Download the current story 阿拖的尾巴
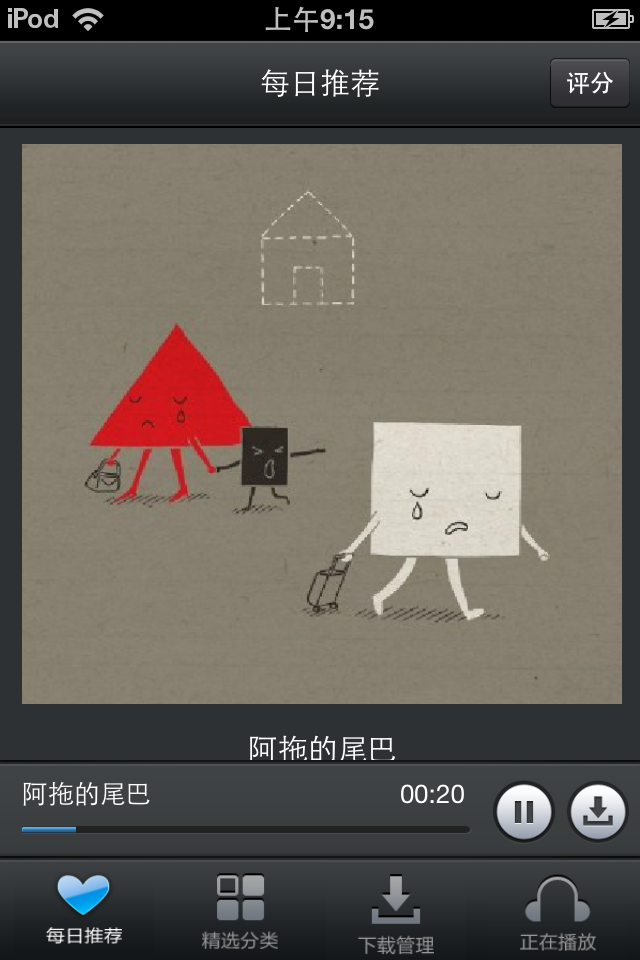This screenshot has width=640, height=960. coord(598,811)
